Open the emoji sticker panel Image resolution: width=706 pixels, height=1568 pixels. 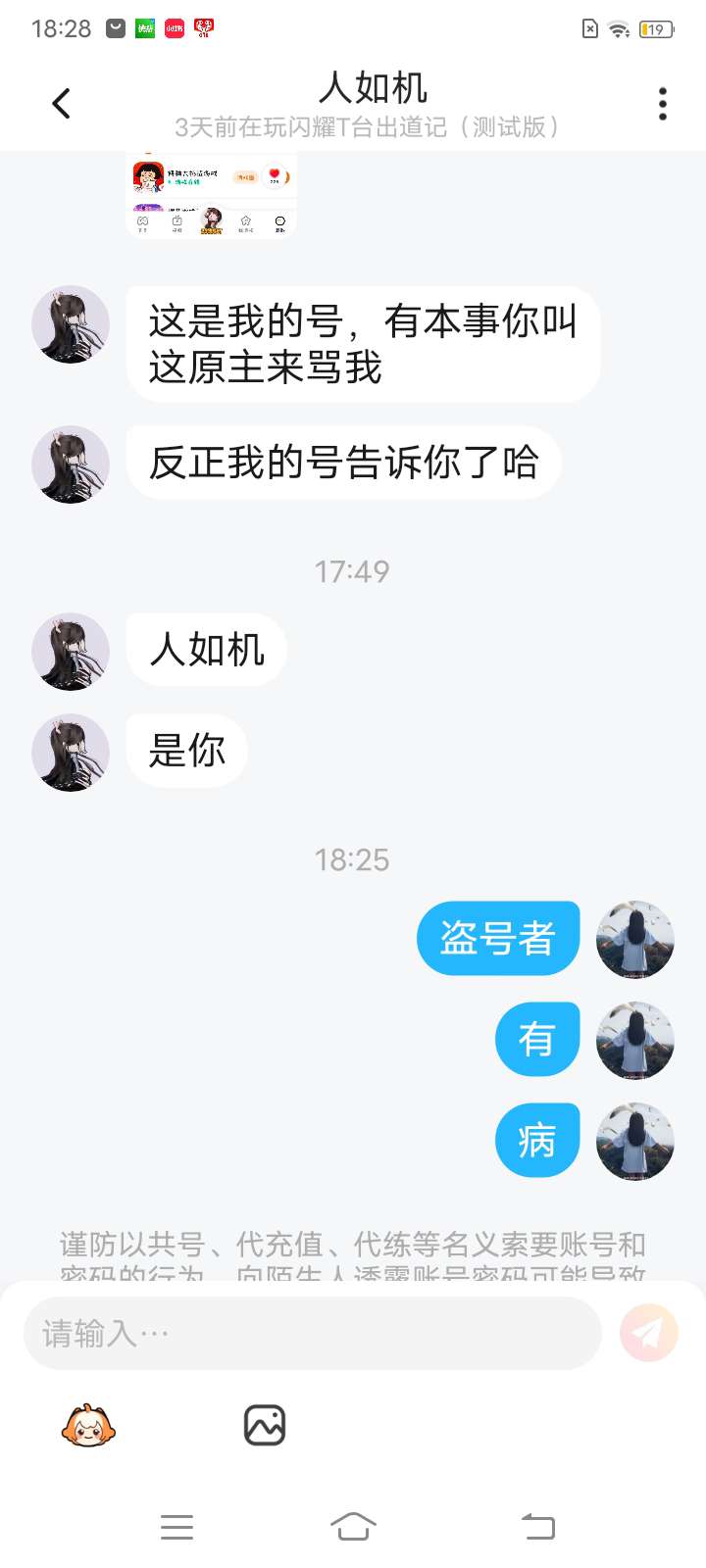[x=88, y=1426]
